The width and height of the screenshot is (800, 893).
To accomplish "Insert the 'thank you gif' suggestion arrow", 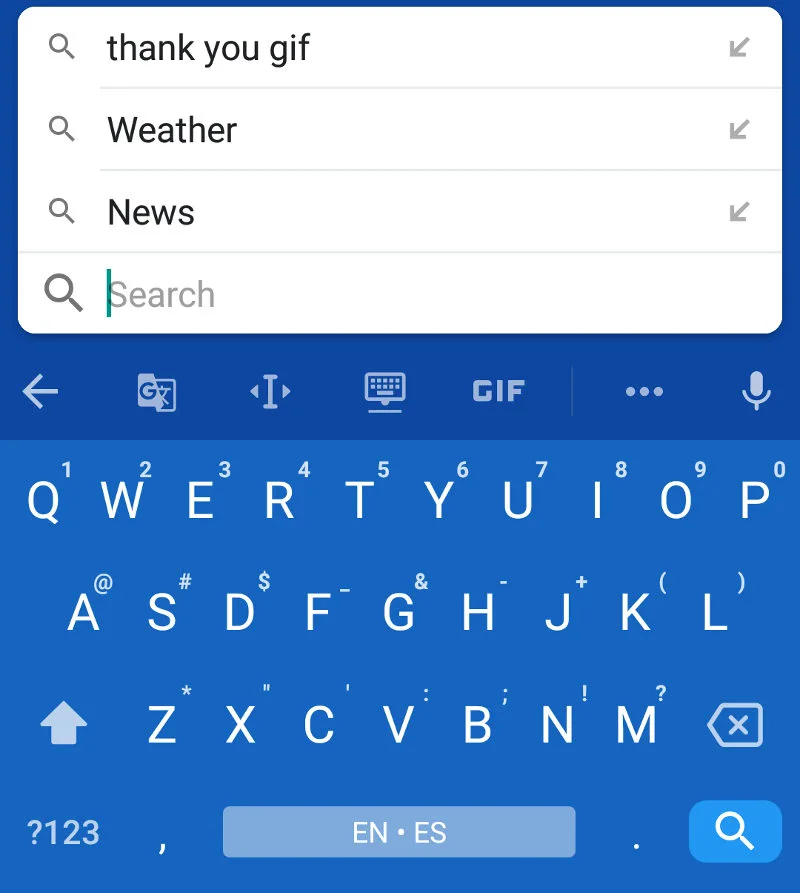I will (737, 46).
